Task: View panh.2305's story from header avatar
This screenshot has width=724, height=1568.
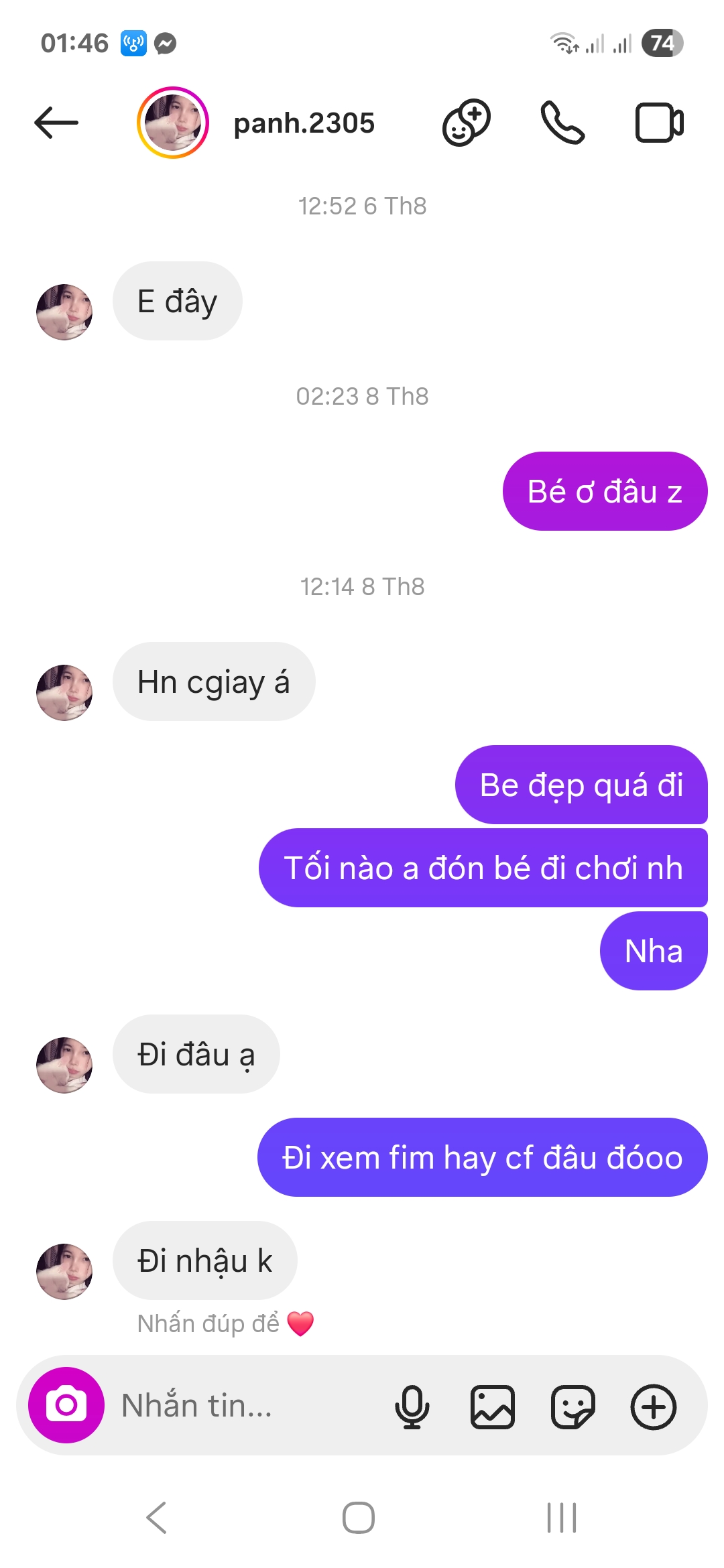Action: point(173,123)
